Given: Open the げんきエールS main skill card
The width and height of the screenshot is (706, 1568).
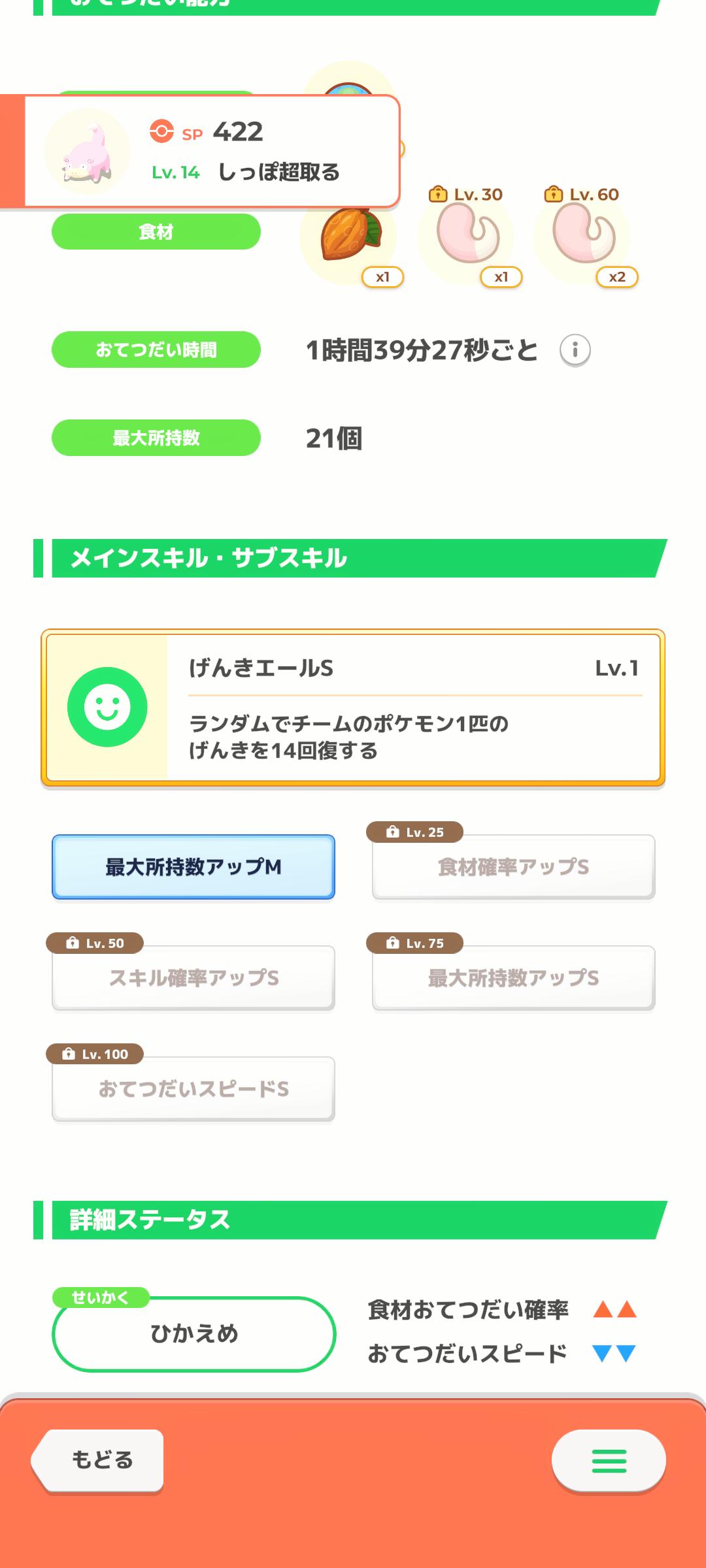Looking at the screenshot, I should (353, 708).
